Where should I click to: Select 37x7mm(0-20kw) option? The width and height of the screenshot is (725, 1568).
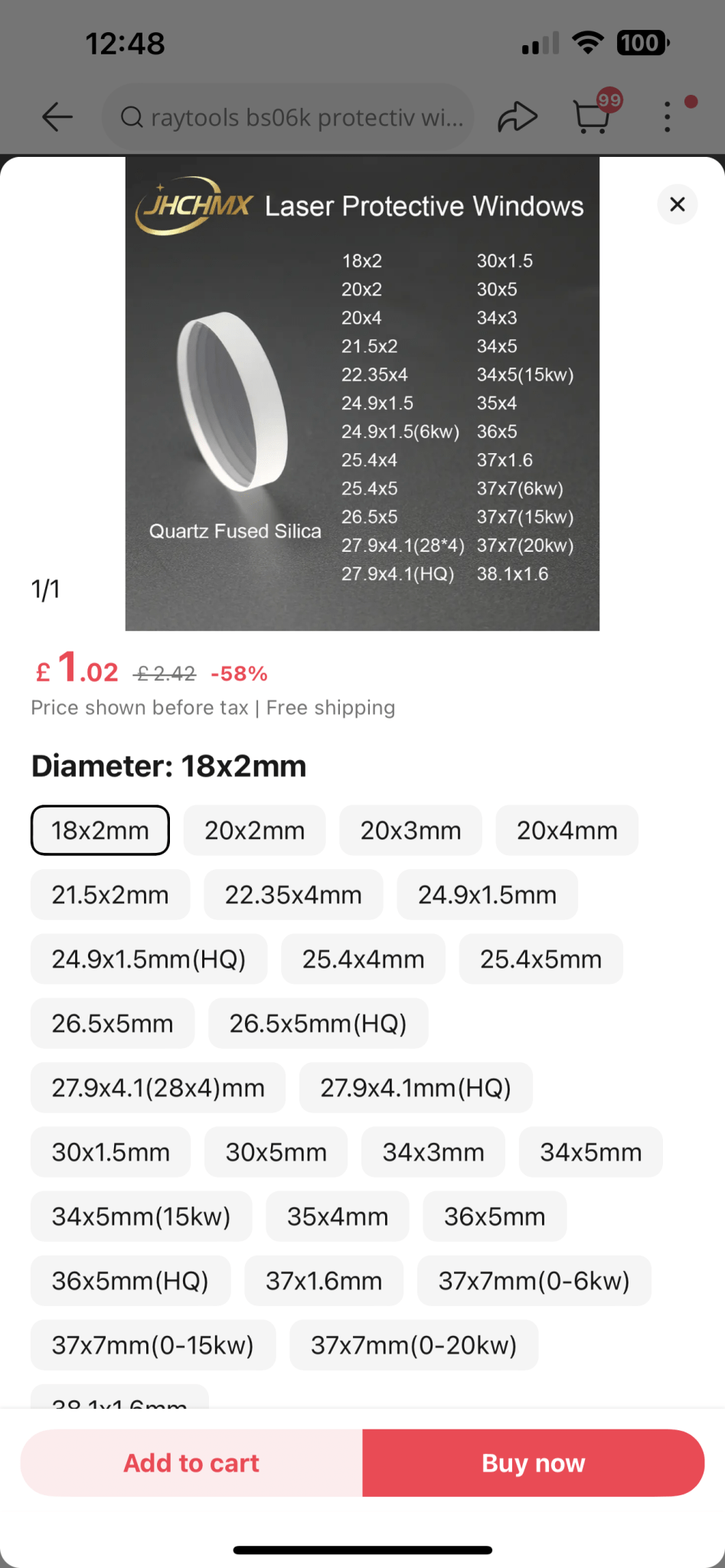click(x=413, y=1344)
